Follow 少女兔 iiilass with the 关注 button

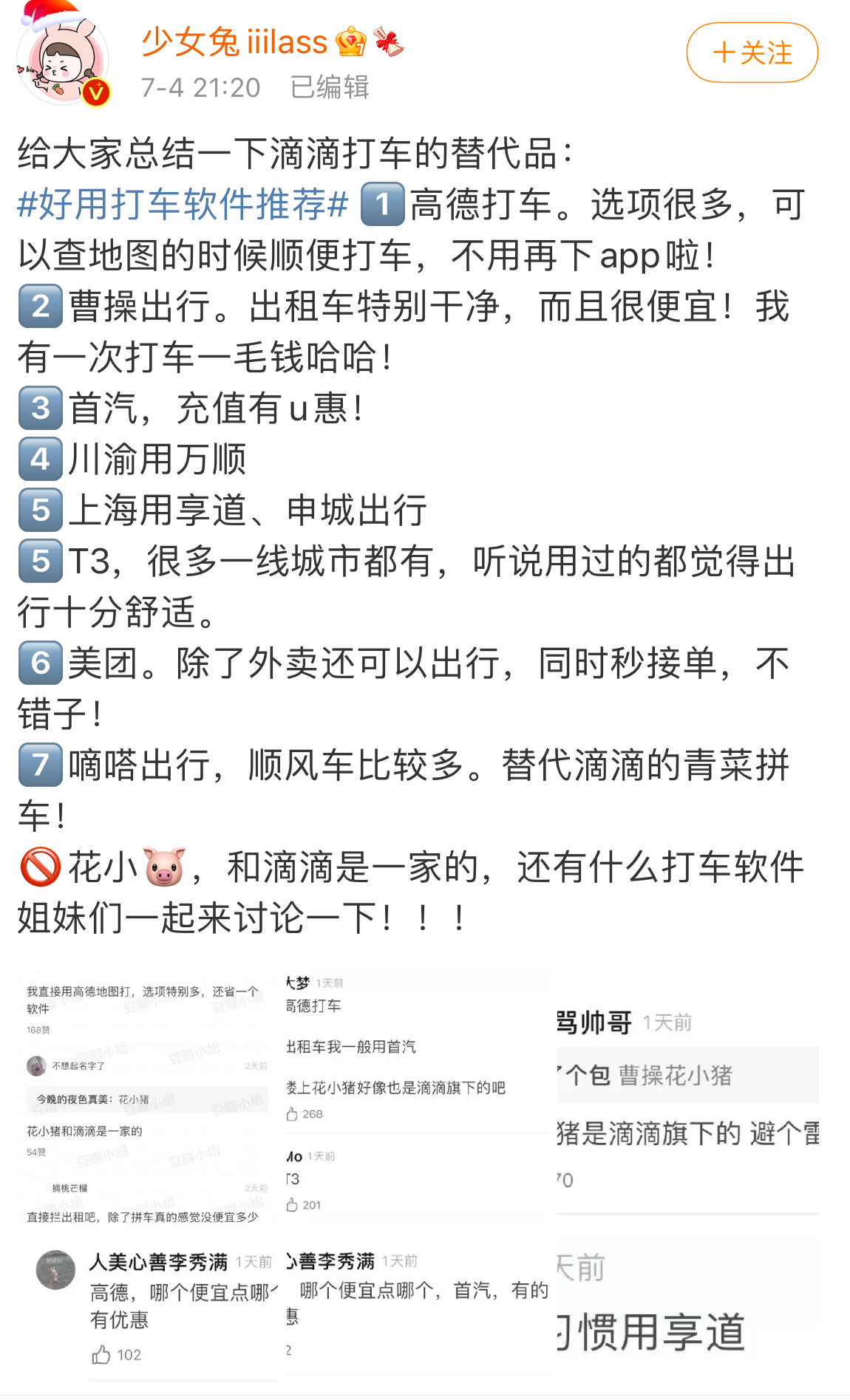click(x=752, y=53)
